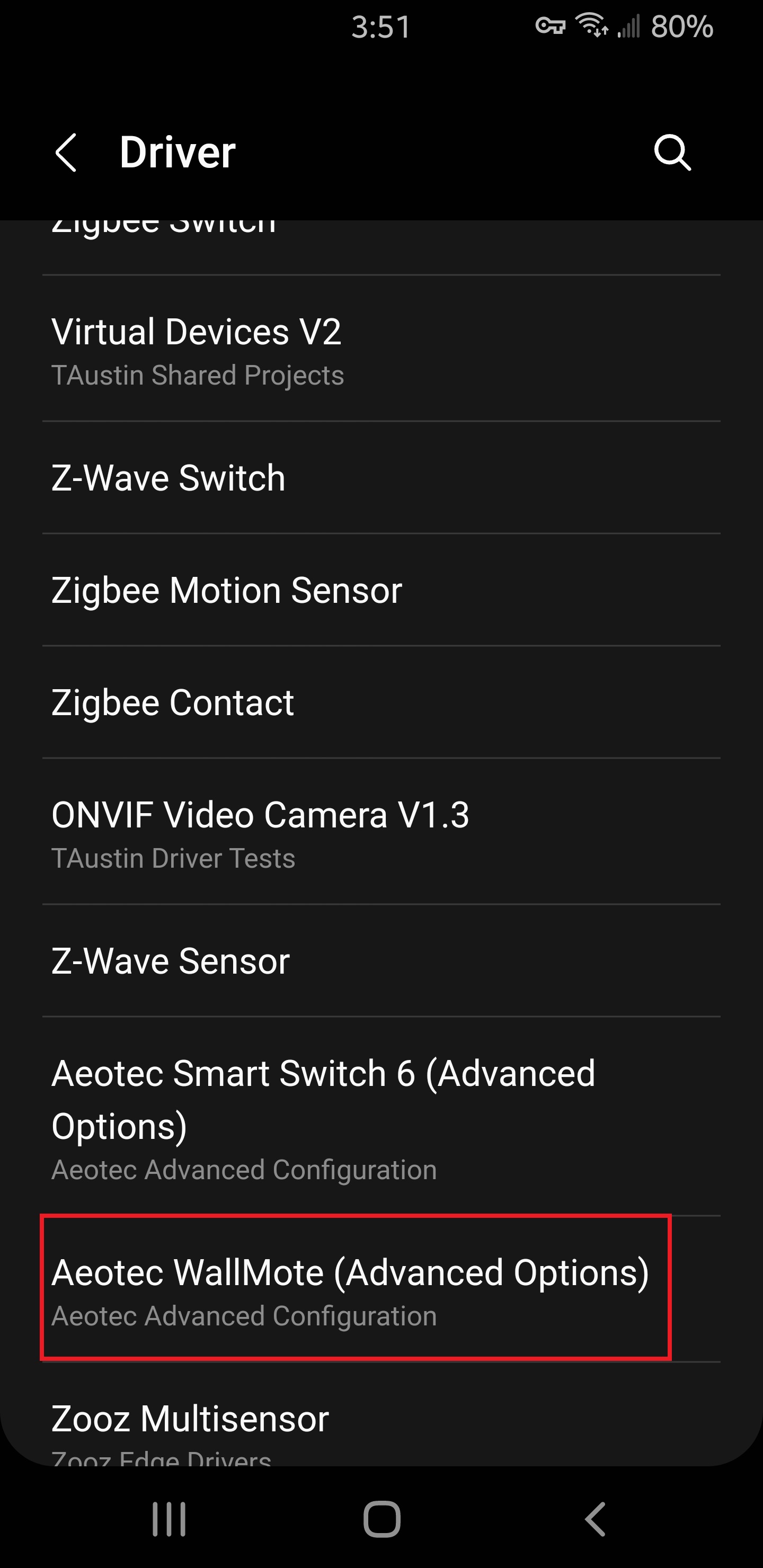This screenshot has height=1568, width=763.
Task: Tap the Z-Wave Sensor driver
Action: pyautogui.click(x=381, y=961)
